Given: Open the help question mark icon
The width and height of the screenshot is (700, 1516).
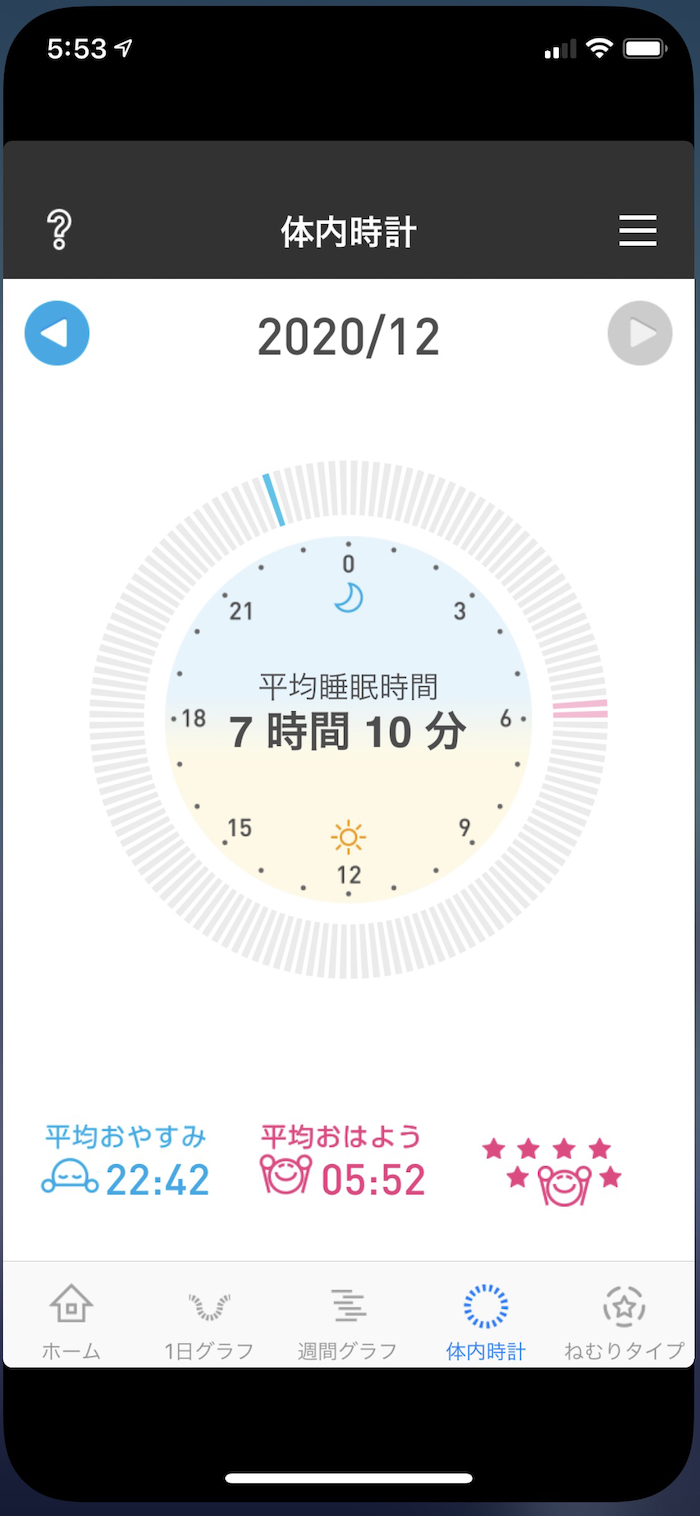Looking at the screenshot, I should pyautogui.click(x=59, y=231).
